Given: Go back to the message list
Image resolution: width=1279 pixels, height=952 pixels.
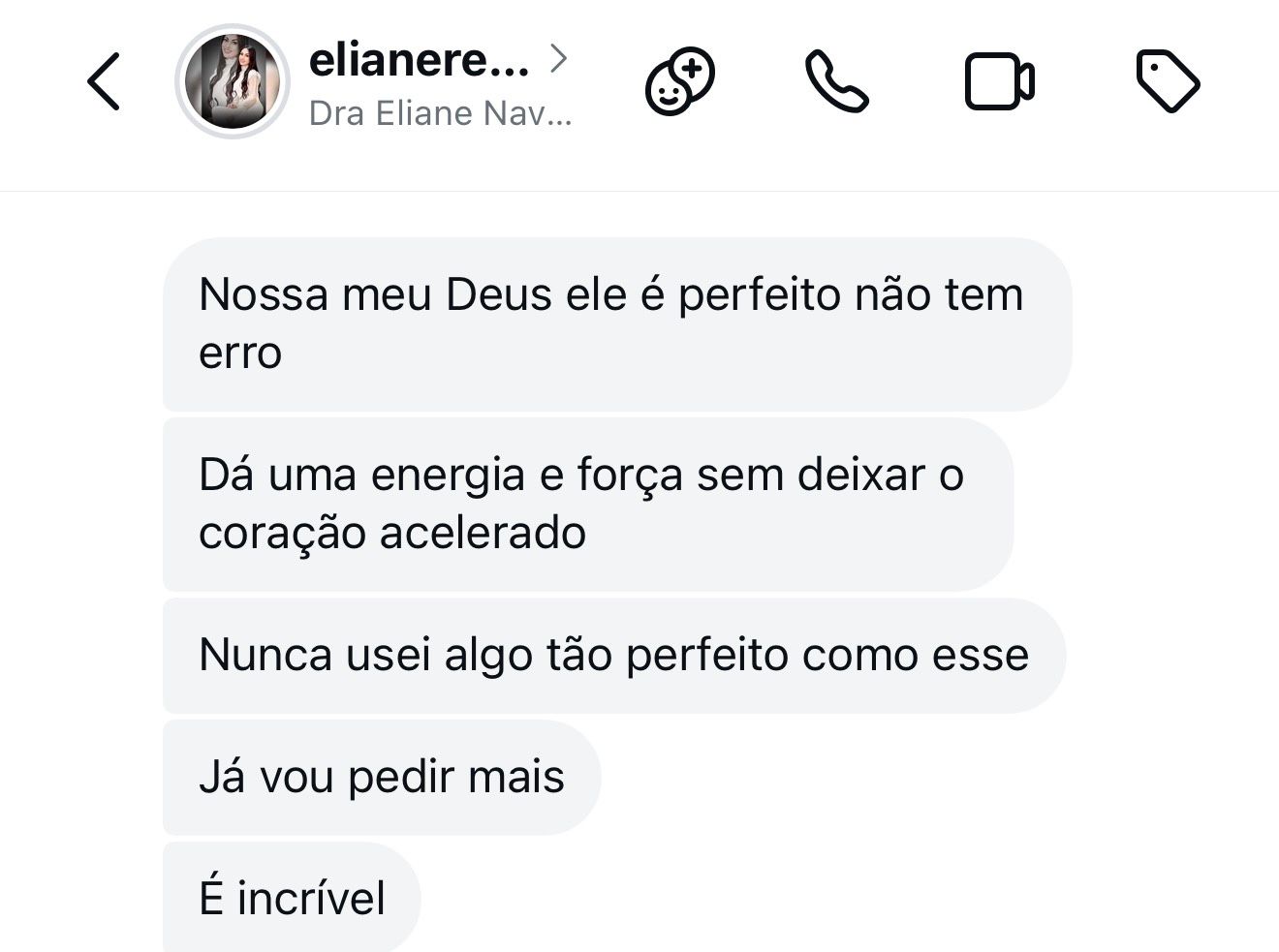Looking at the screenshot, I should (104, 81).
